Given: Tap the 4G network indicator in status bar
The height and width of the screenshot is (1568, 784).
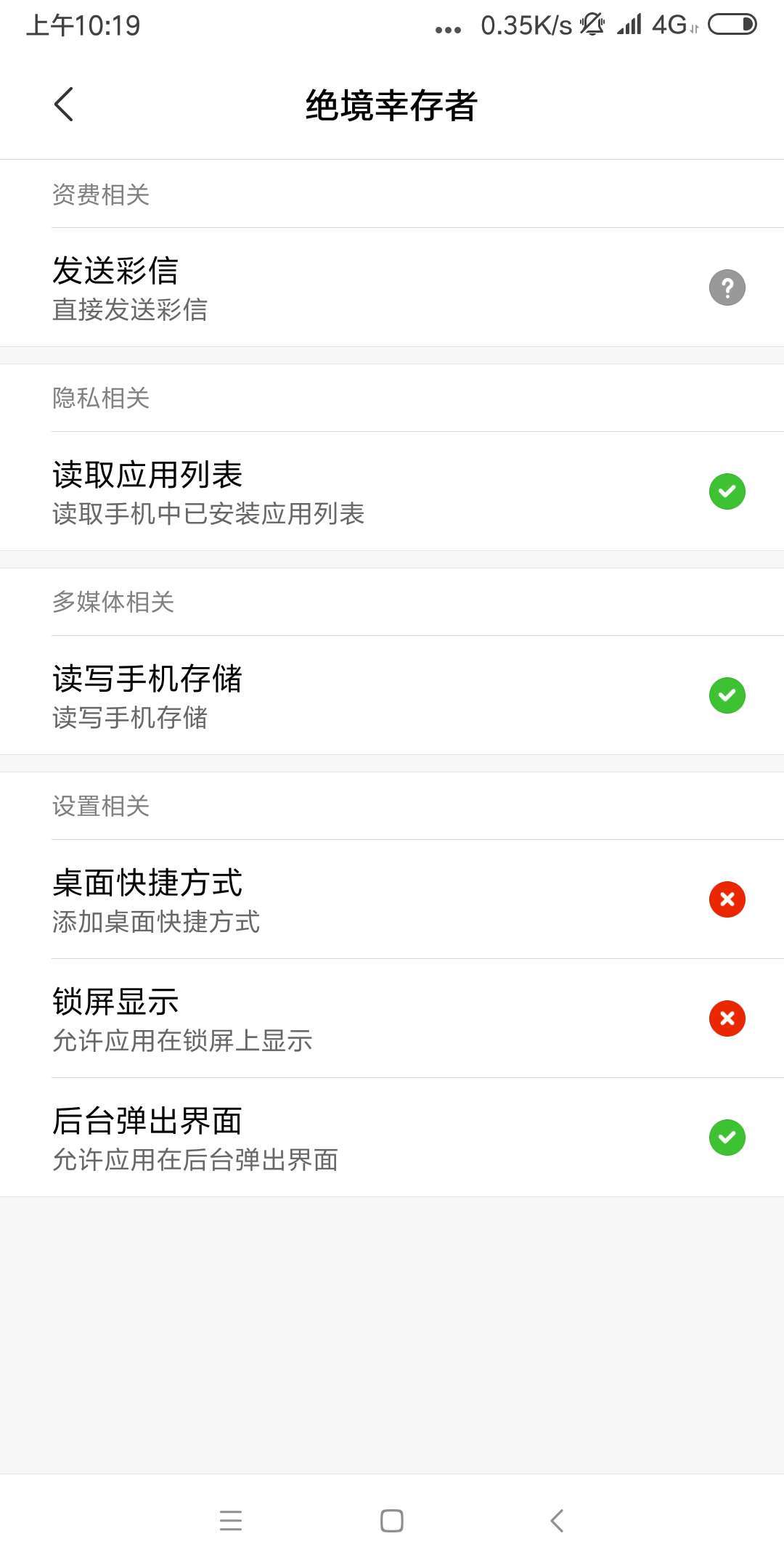Looking at the screenshot, I should click(x=671, y=25).
